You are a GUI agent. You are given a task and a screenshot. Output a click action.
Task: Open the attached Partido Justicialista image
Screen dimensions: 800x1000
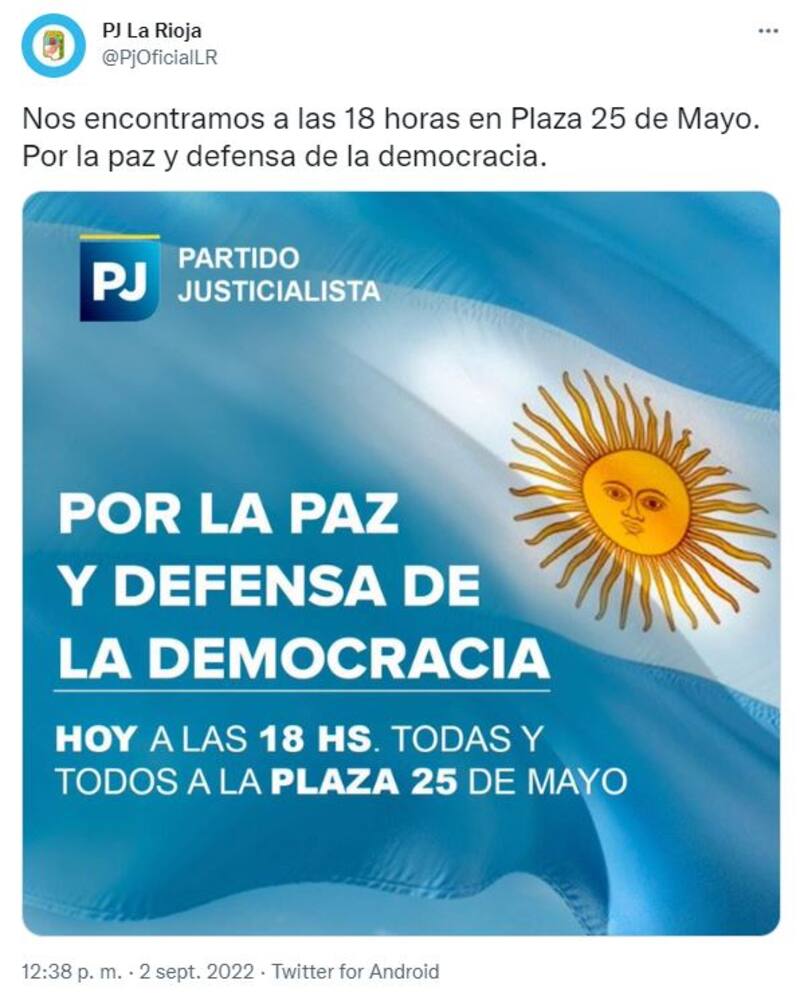400,562
